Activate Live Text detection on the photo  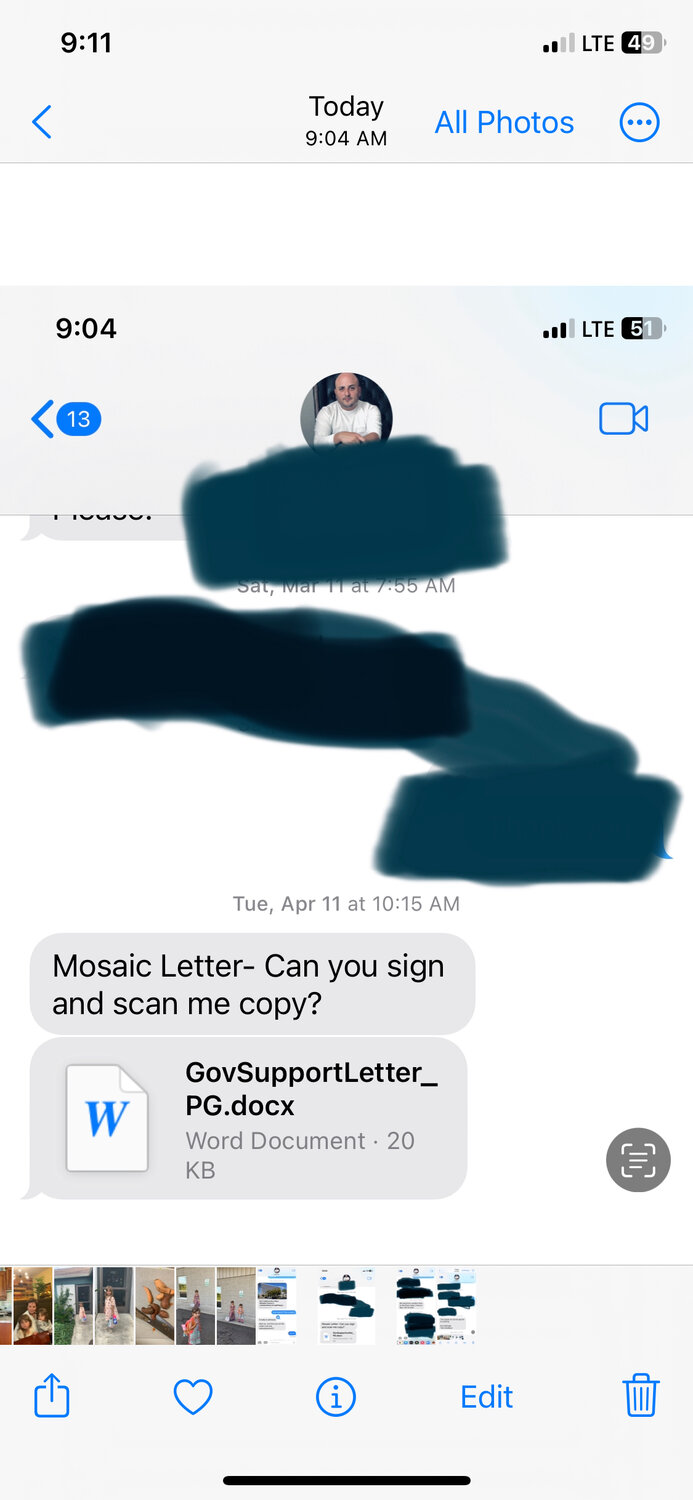coord(638,1160)
